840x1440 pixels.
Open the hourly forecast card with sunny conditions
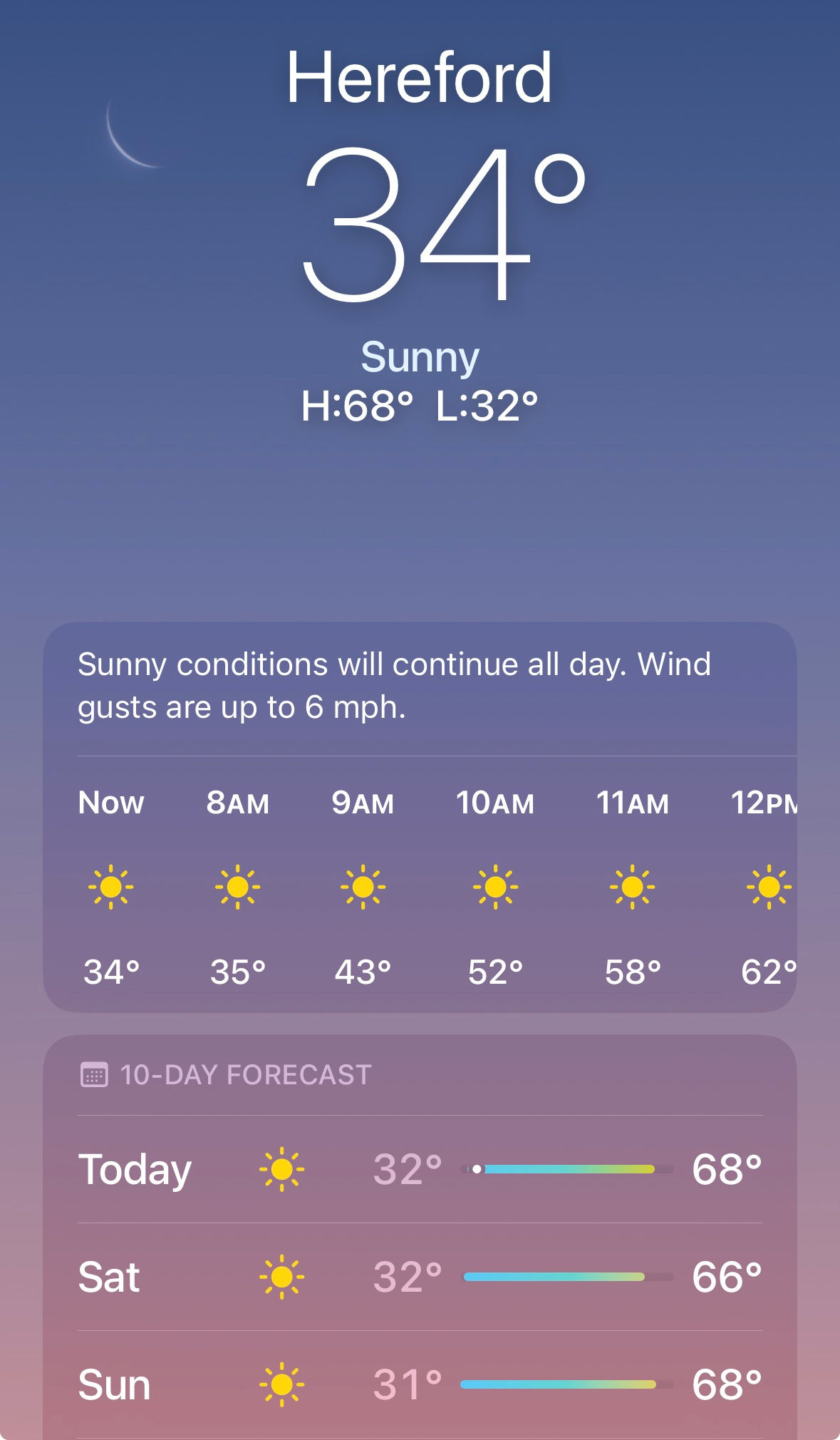pos(420,816)
